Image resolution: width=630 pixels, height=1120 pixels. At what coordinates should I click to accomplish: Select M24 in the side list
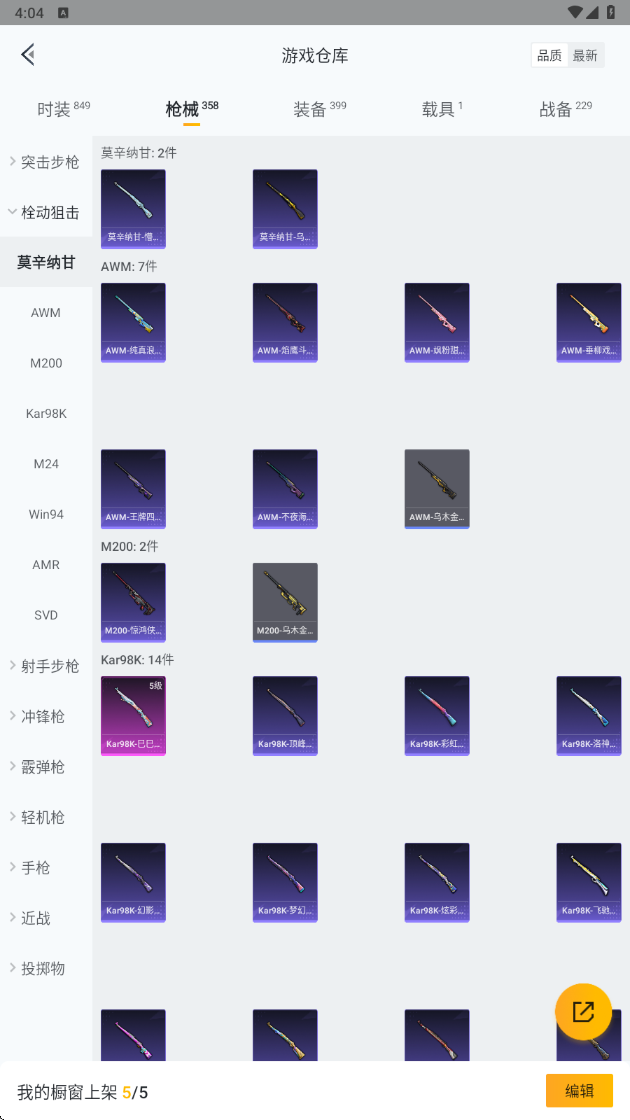46,464
